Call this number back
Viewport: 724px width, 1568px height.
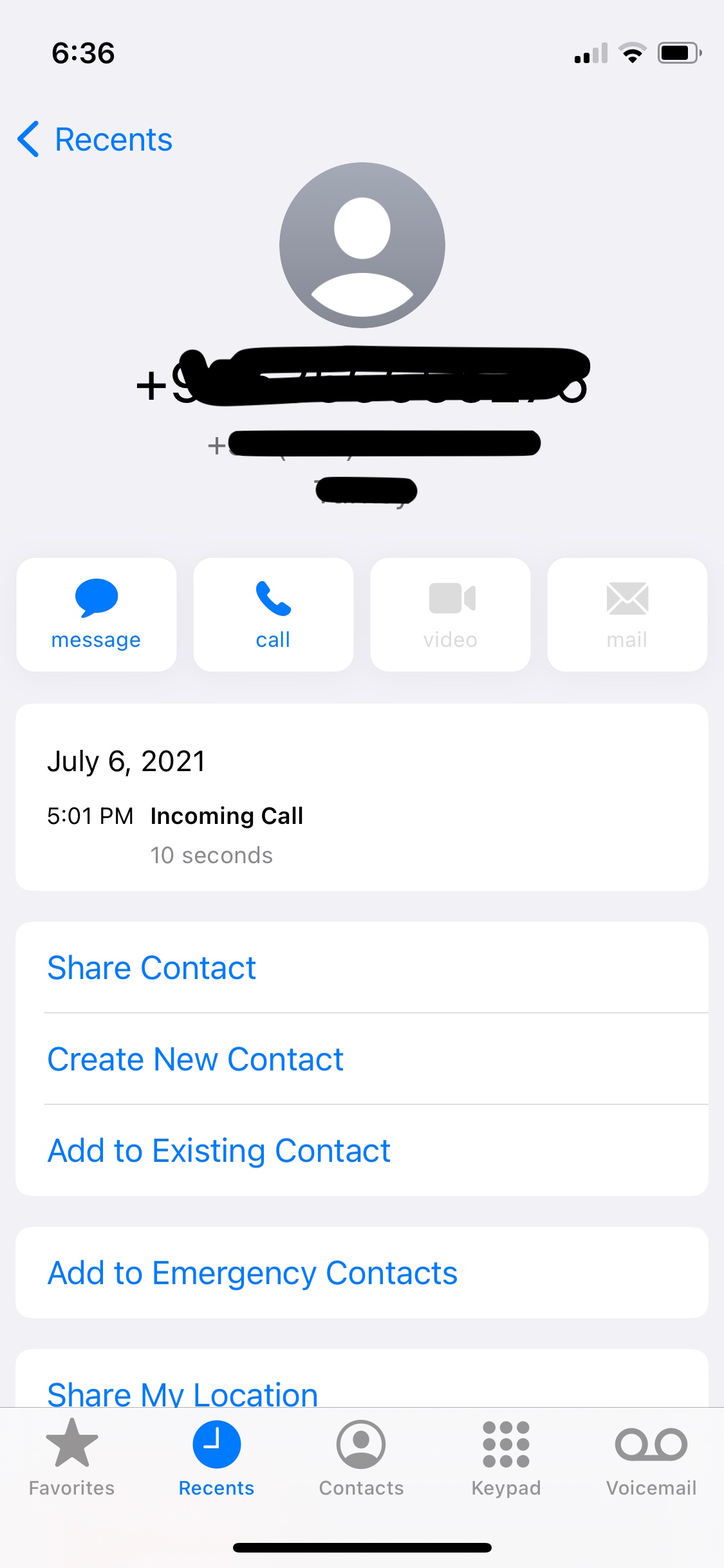click(x=273, y=614)
